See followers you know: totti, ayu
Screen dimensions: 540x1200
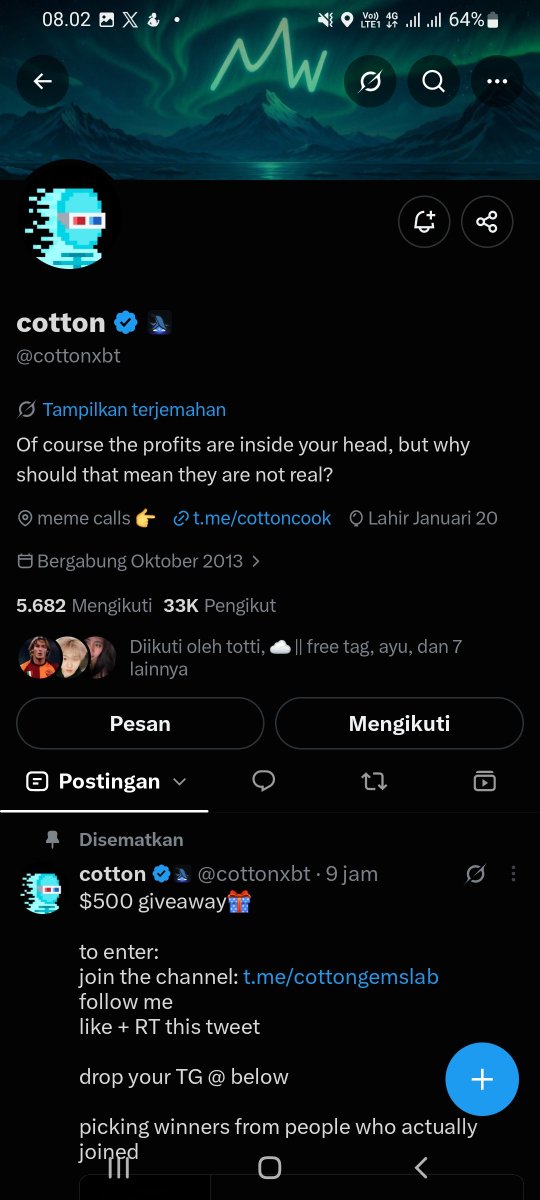pos(240,658)
